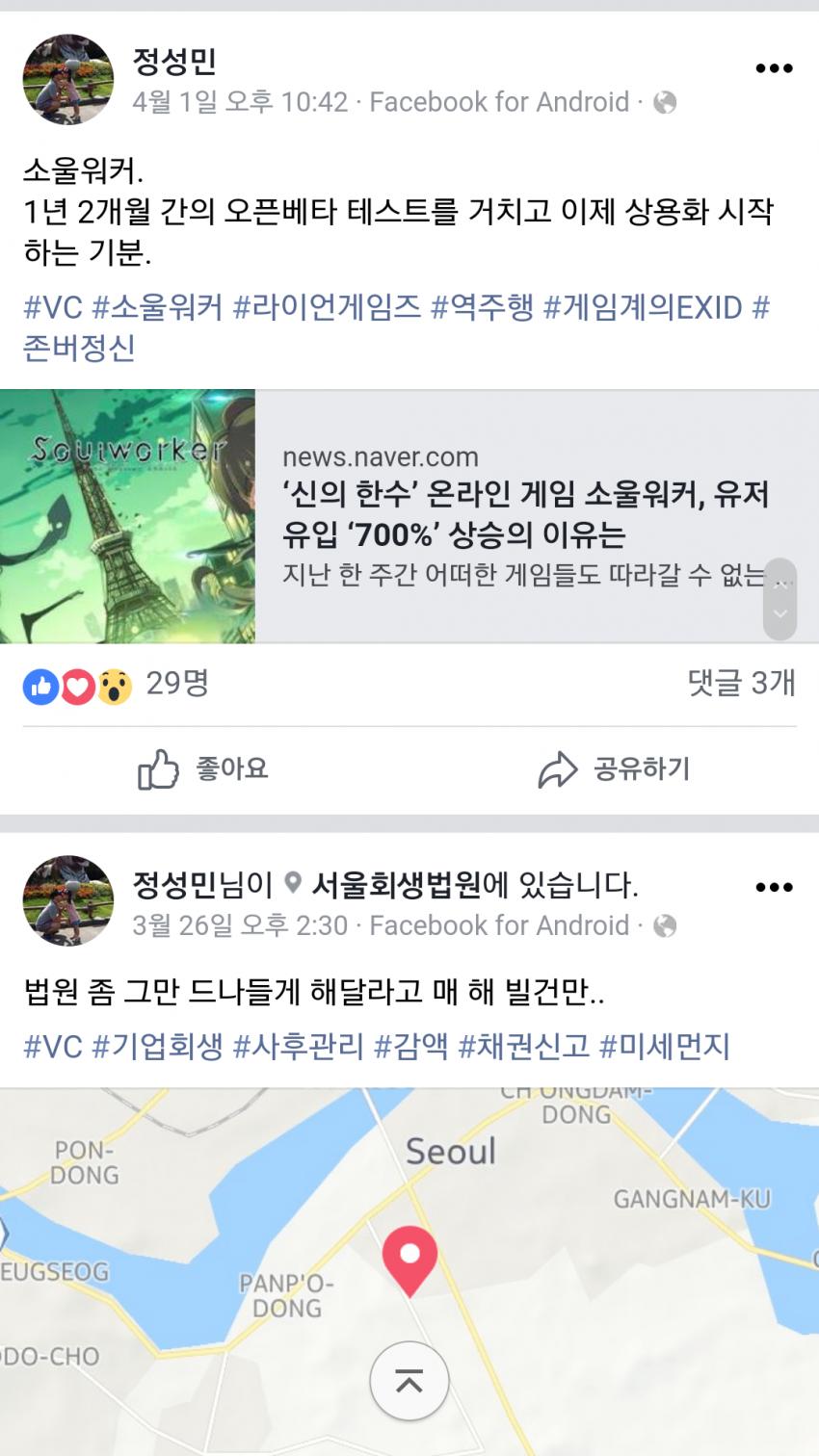Share the 소울워커 post via 공유하기
This screenshot has width=819, height=1456.
click(x=614, y=768)
